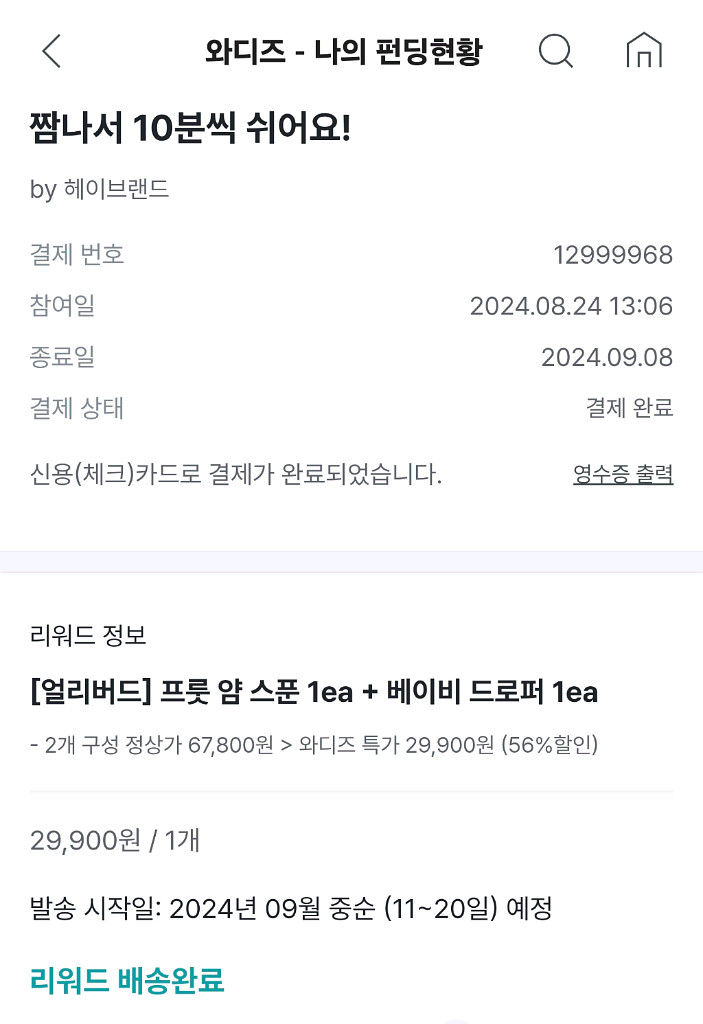Go back to the previous screen
The height and width of the screenshot is (1024, 703).
51,51
